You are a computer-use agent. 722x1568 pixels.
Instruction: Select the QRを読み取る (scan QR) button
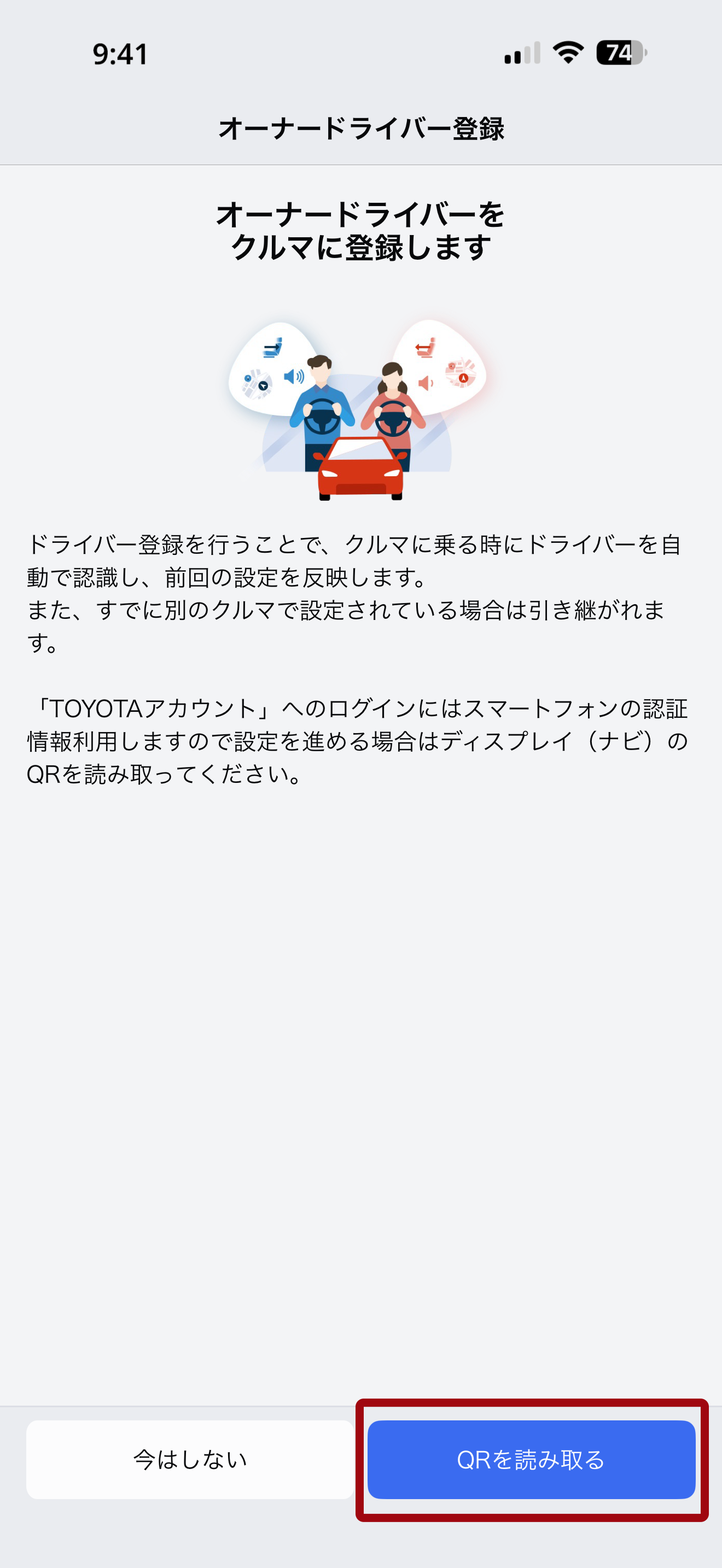[x=531, y=1459]
